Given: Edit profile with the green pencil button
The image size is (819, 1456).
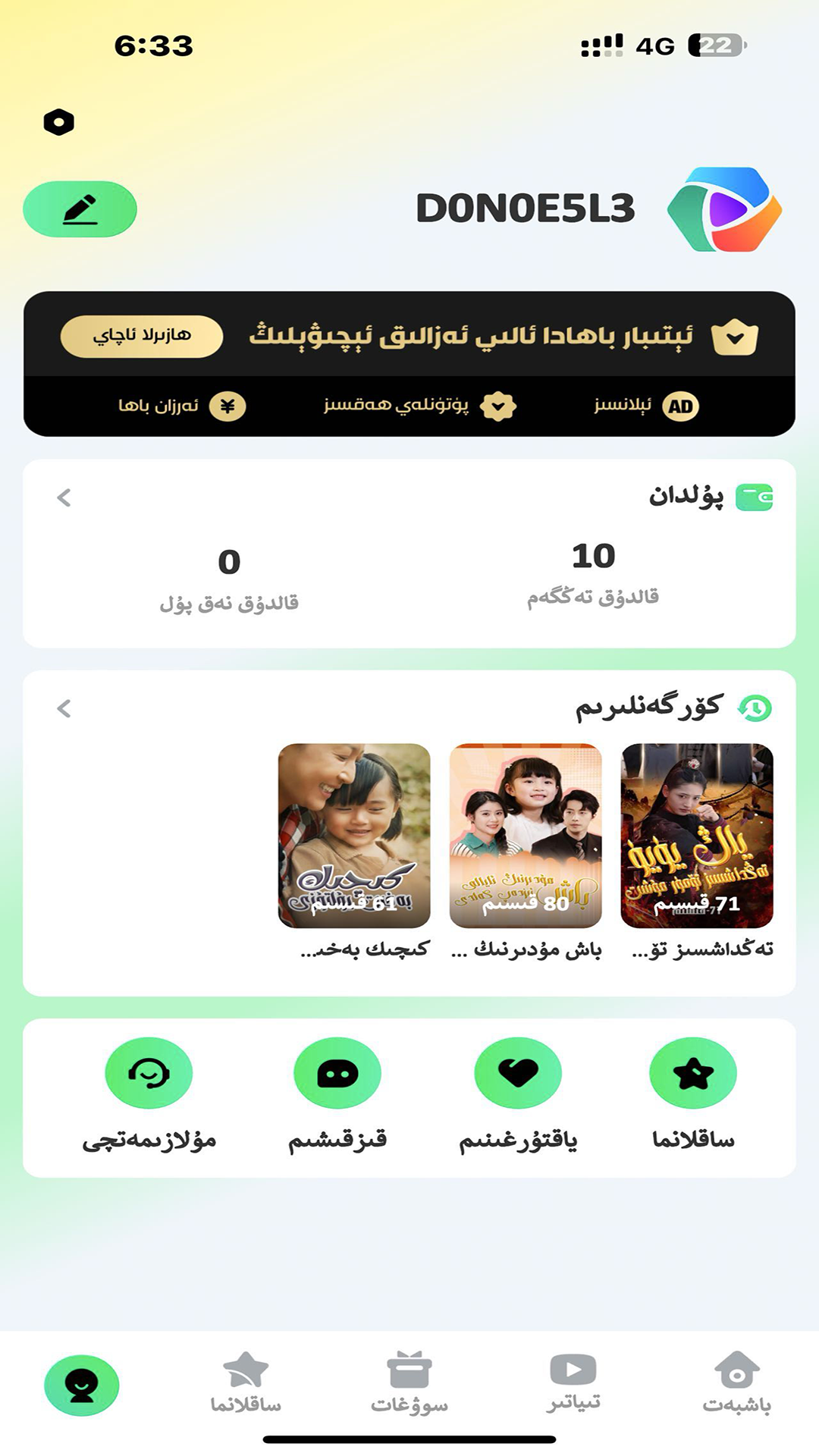Looking at the screenshot, I should [80, 209].
